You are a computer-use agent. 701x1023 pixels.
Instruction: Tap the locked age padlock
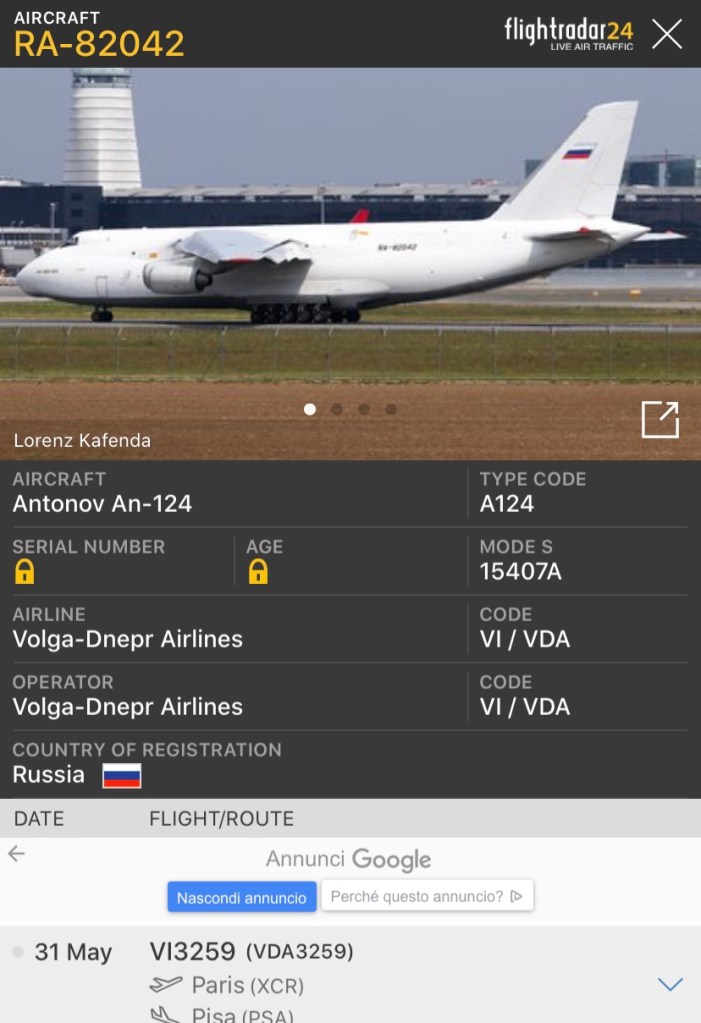[x=258, y=572]
